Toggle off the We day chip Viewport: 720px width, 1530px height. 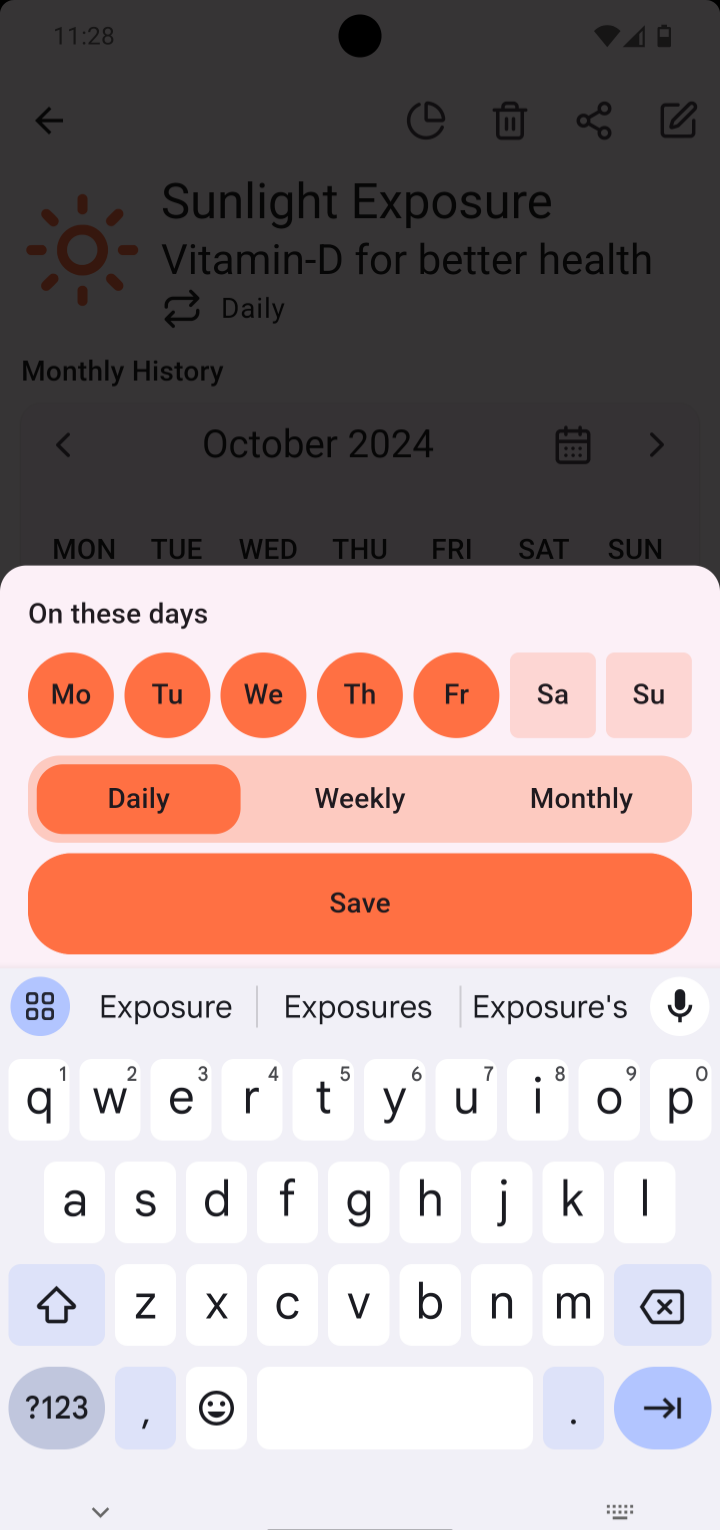click(263, 695)
